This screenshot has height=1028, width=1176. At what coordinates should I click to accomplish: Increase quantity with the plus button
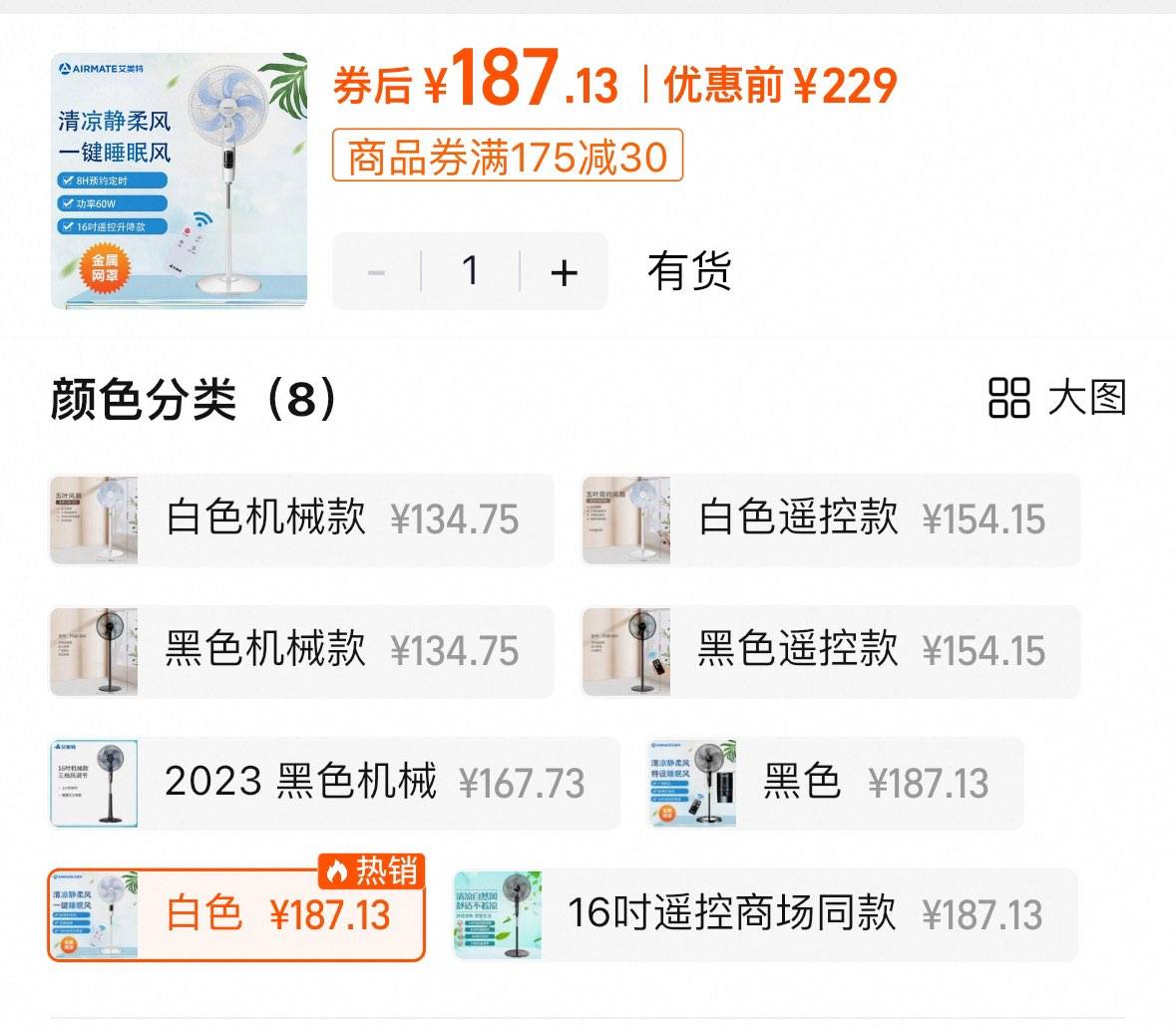[564, 272]
